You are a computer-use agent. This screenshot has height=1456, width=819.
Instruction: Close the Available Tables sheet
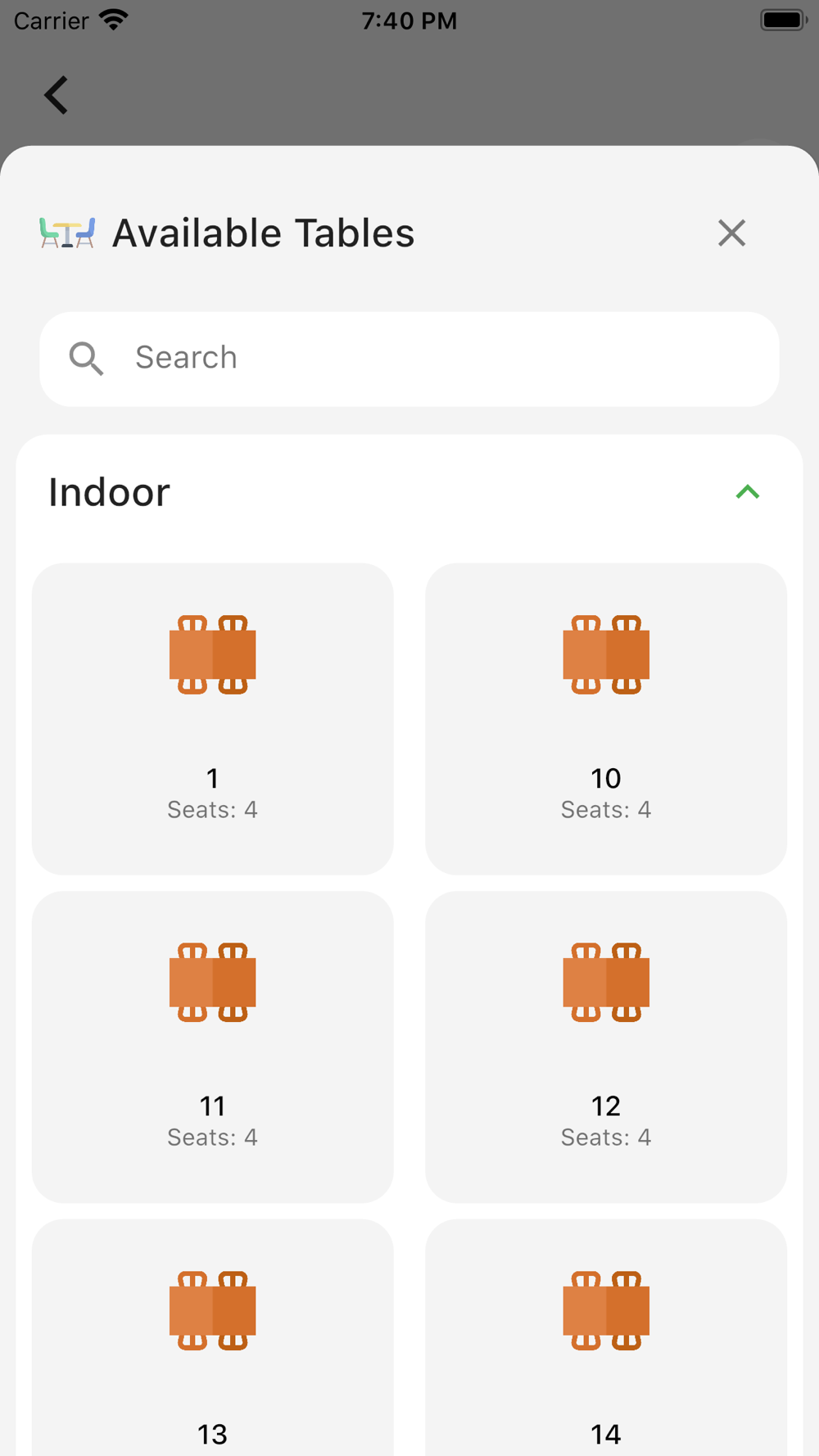point(731,233)
